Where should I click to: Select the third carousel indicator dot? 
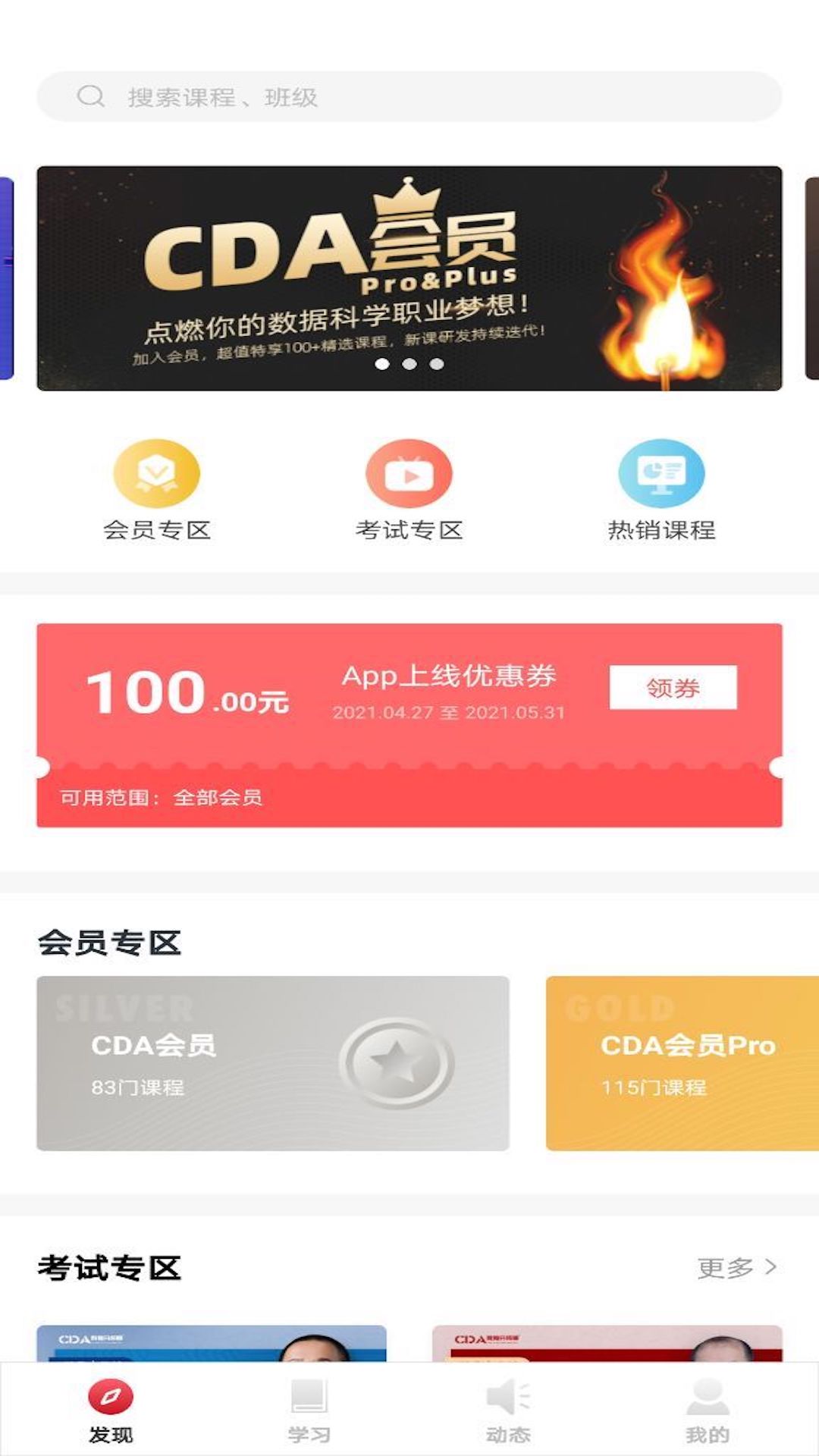(436, 363)
